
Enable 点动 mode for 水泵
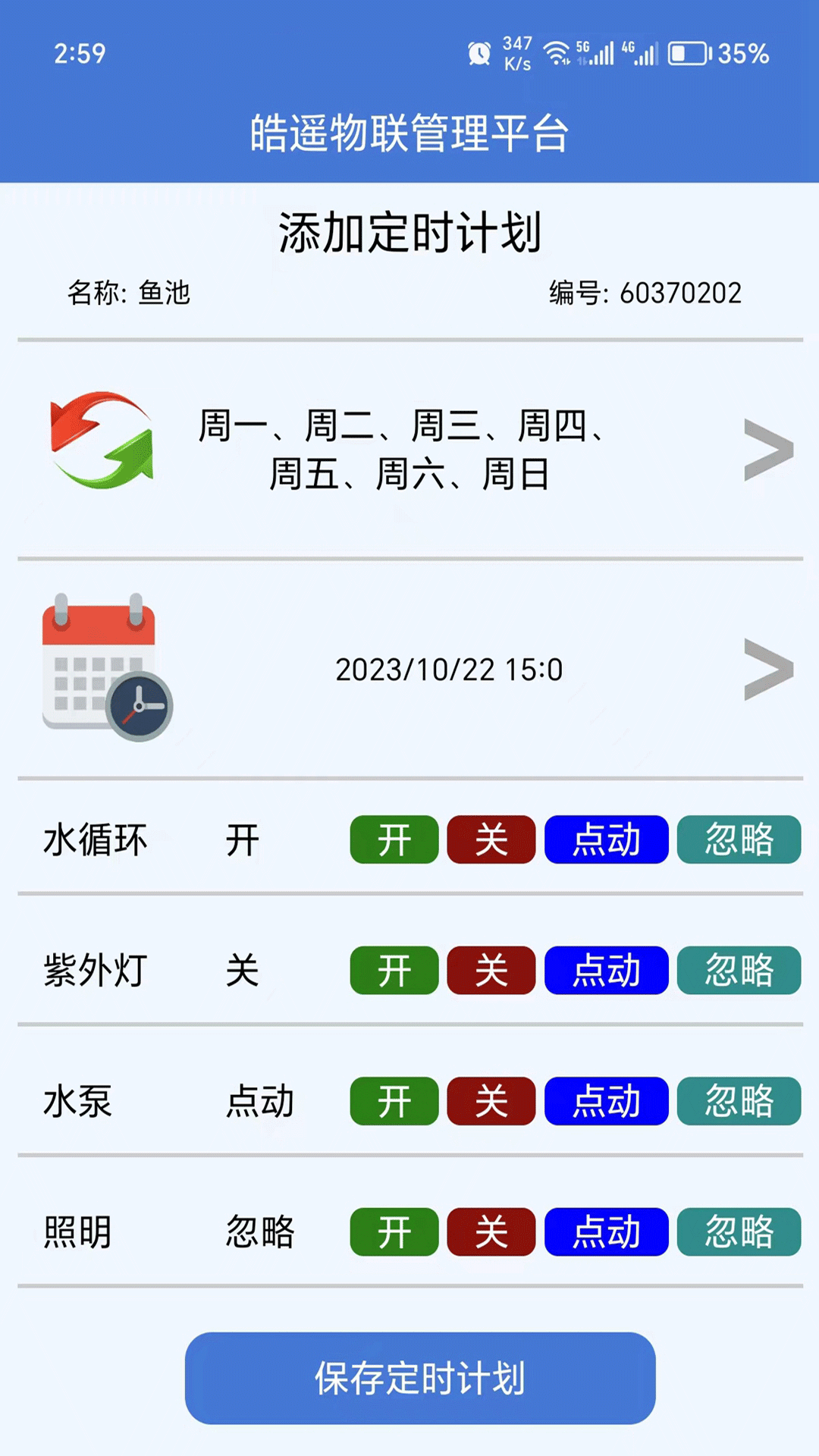tap(605, 1102)
